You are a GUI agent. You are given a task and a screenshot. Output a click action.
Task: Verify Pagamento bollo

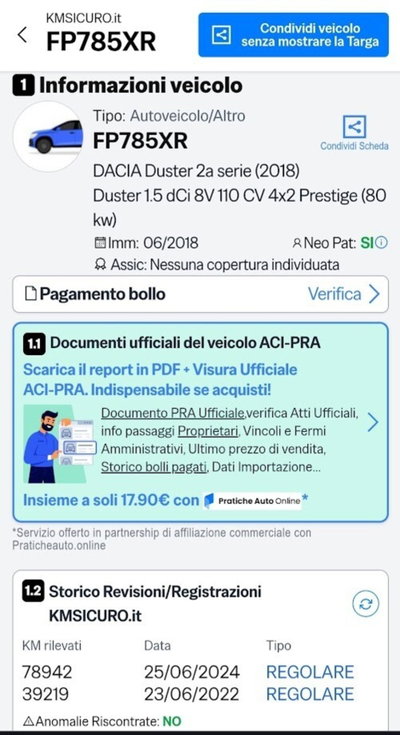coord(200,294)
